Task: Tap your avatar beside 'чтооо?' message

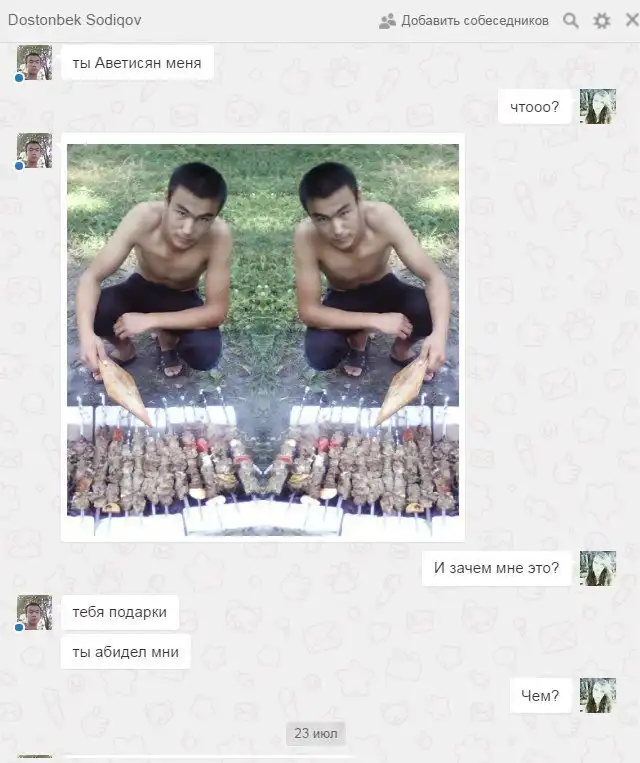Action: (x=598, y=106)
